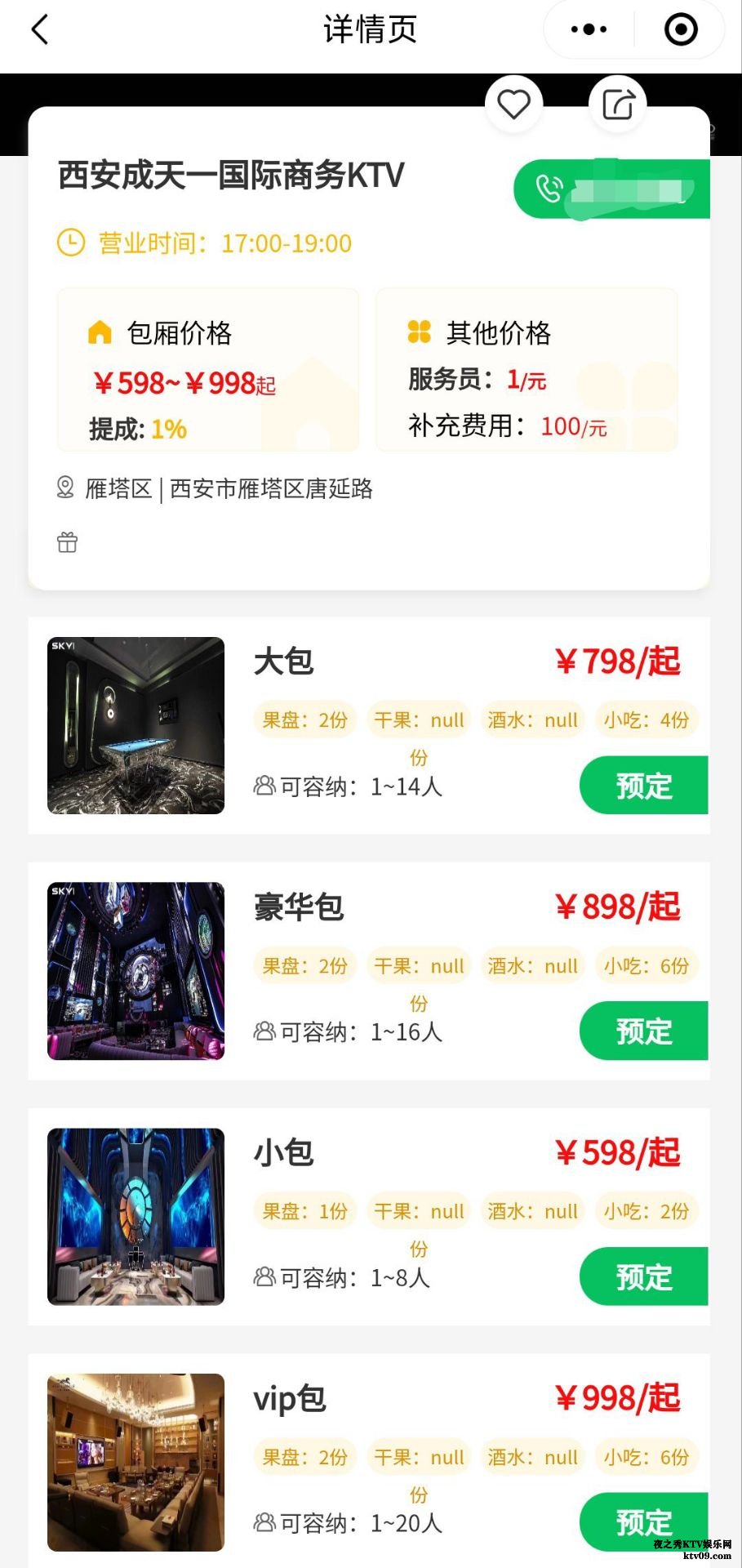Open the mini-program three-dot menu

click(589, 30)
